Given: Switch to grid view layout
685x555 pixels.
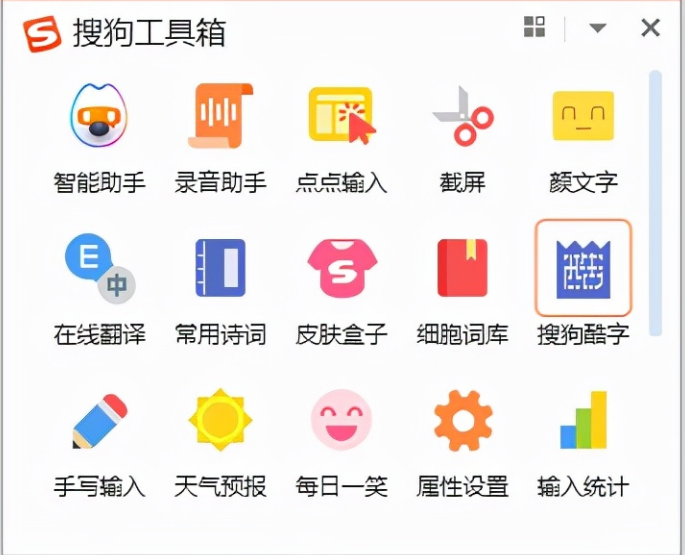Looking at the screenshot, I should click(x=535, y=27).
